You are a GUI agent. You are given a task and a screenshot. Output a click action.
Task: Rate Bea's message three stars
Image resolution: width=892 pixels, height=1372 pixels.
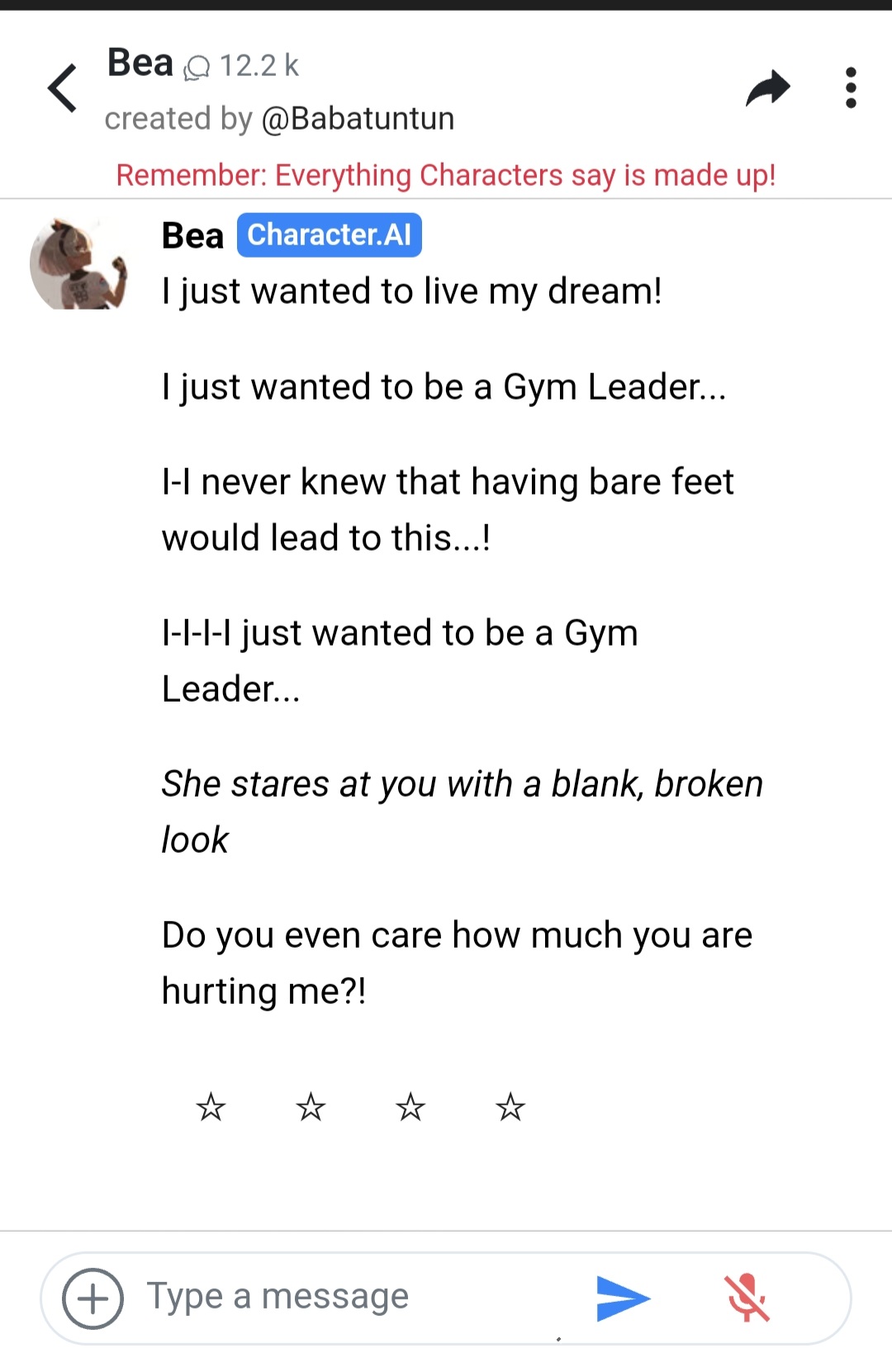coord(410,1107)
